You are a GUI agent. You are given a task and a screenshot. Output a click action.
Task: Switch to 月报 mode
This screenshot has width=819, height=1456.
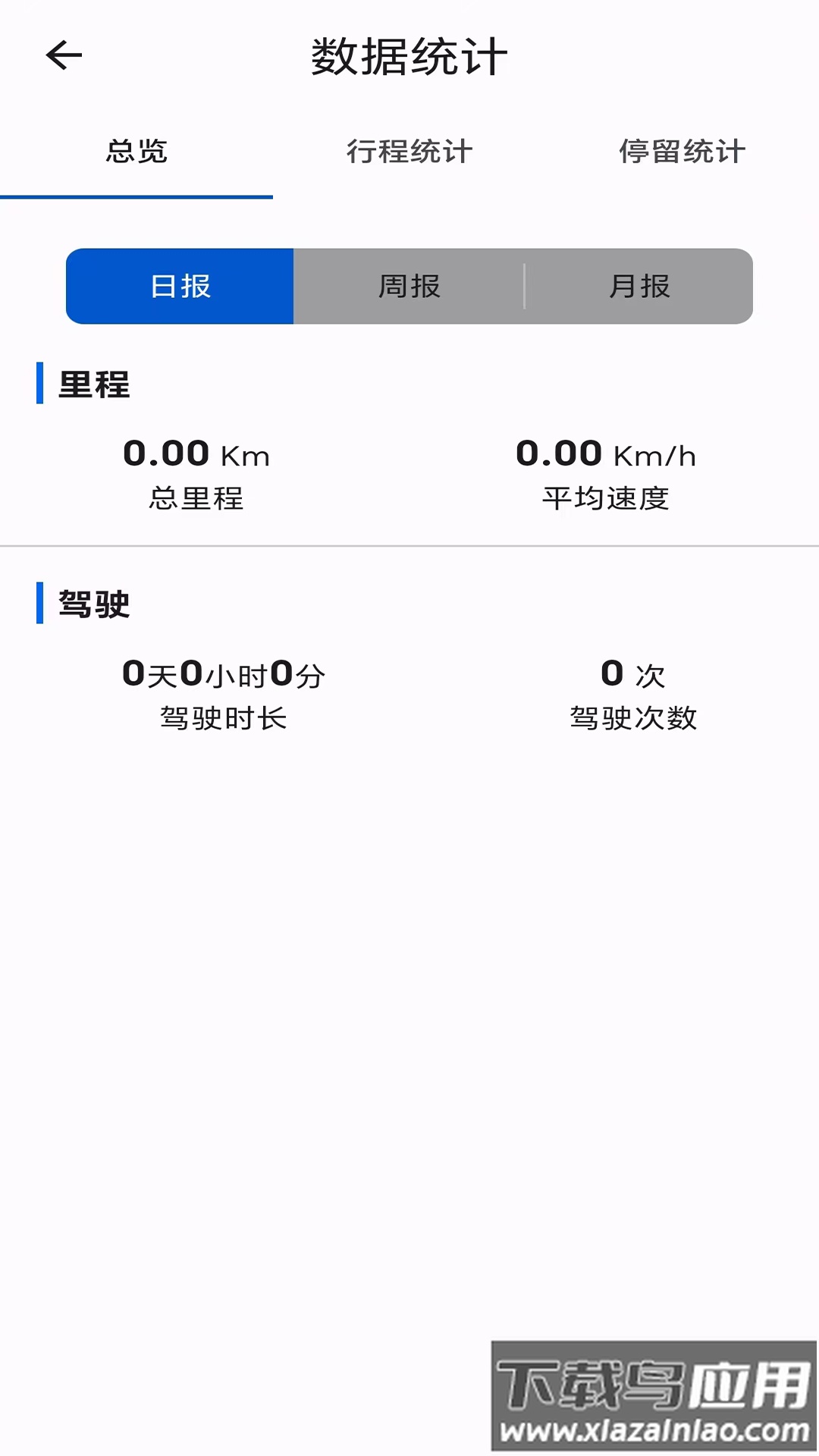(x=641, y=287)
